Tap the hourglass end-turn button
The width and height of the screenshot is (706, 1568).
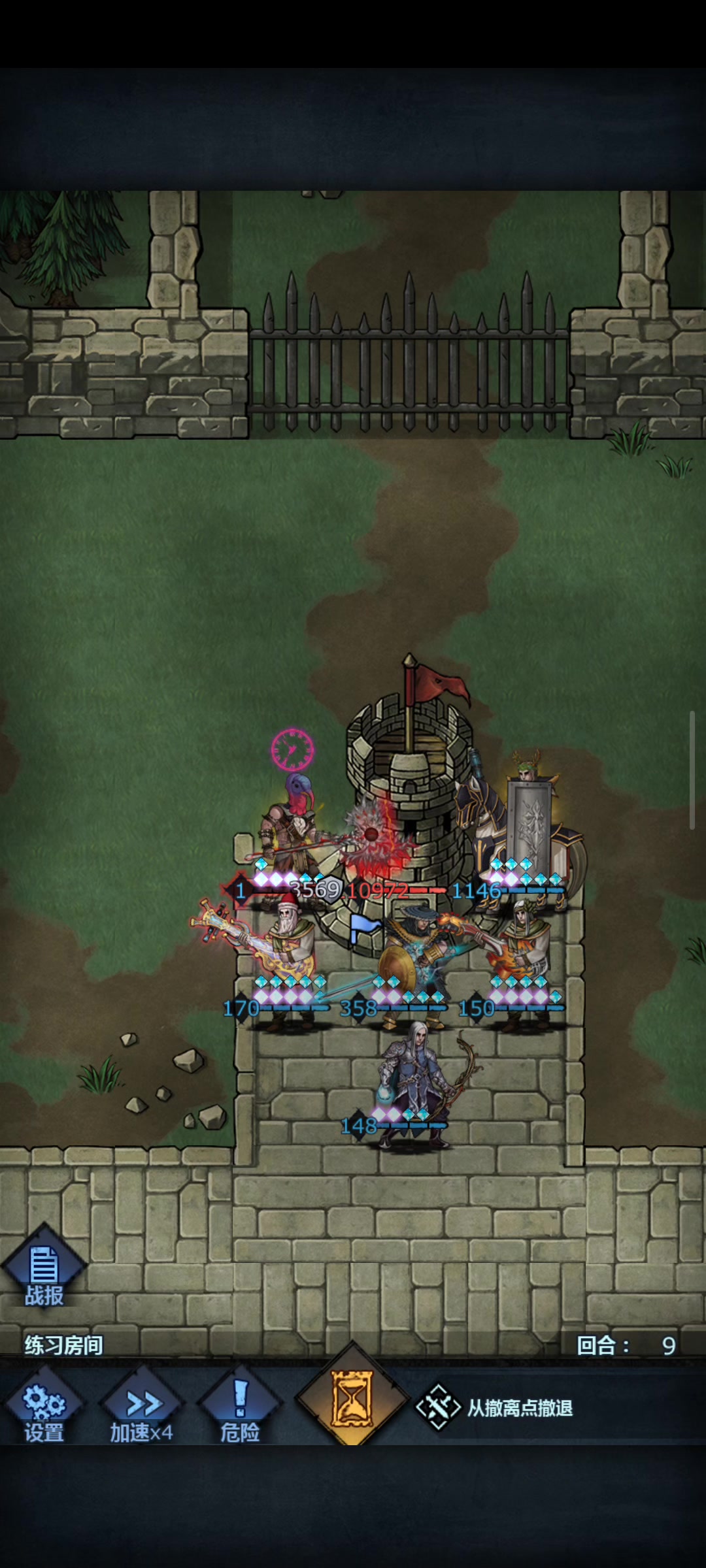[x=352, y=1399]
